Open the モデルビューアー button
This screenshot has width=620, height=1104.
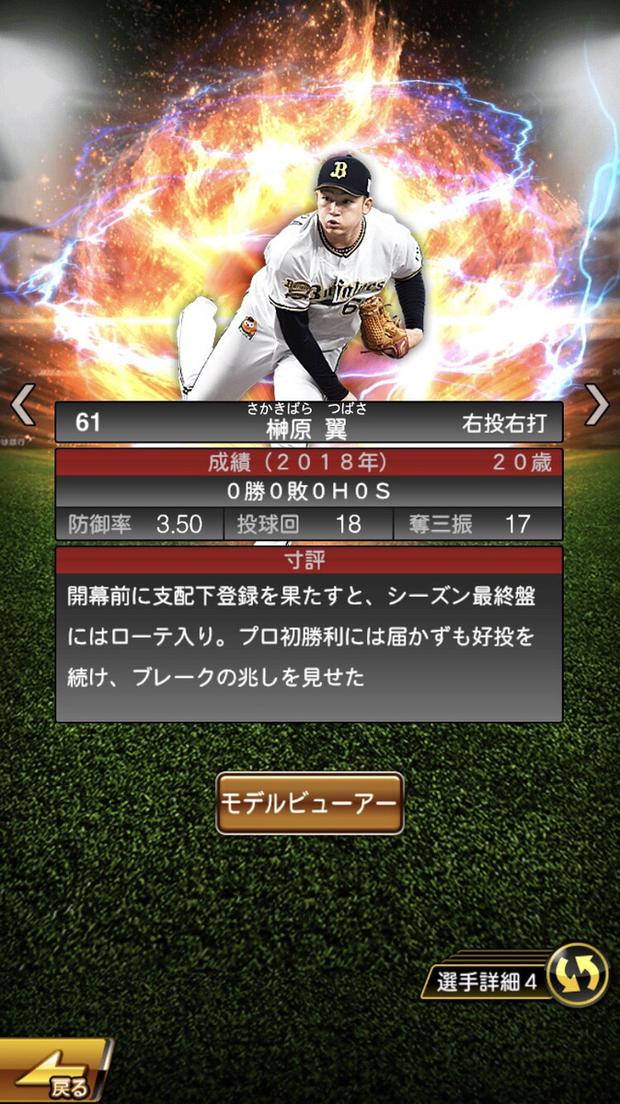tap(310, 803)
